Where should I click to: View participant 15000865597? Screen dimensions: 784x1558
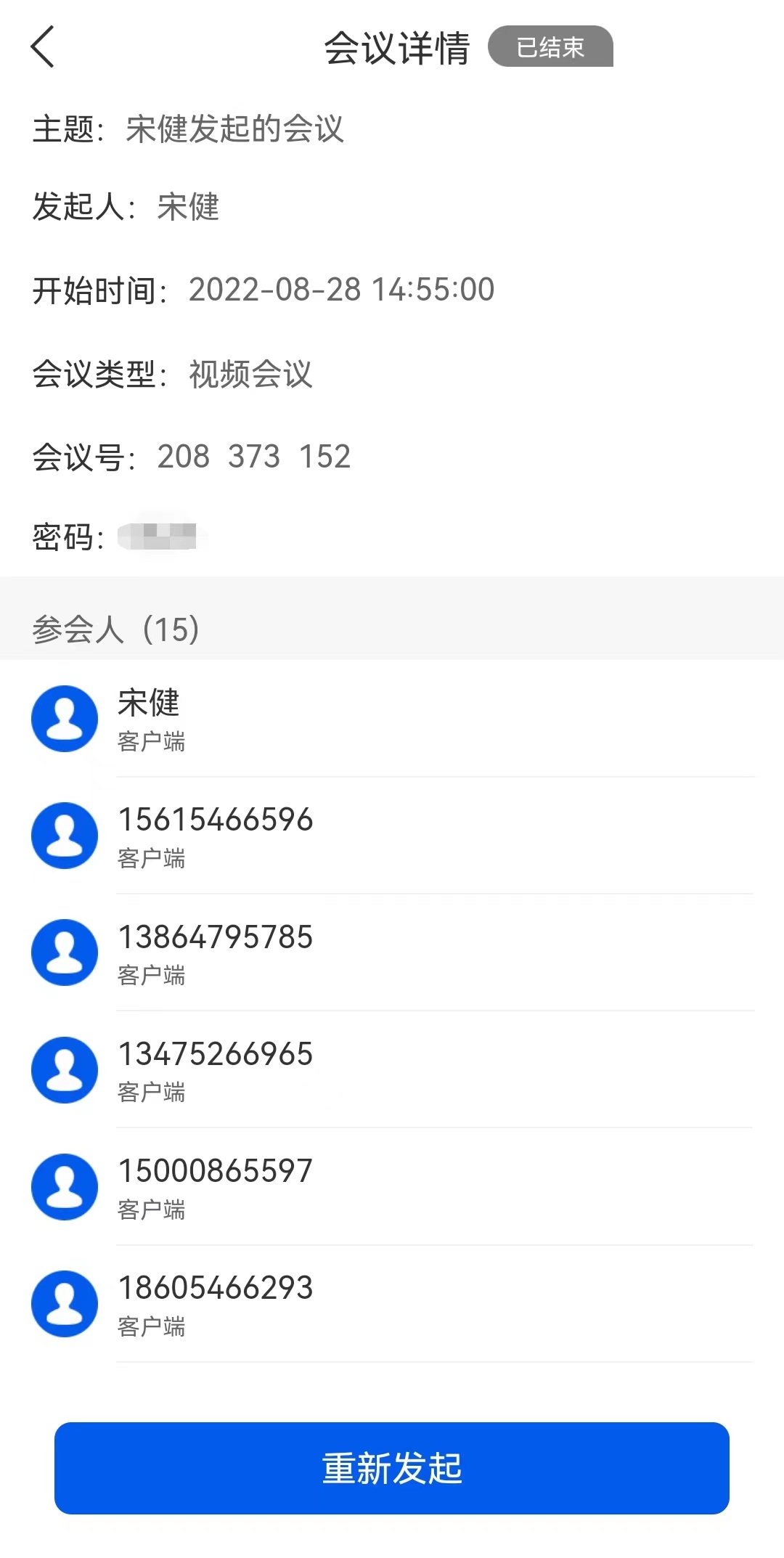point(392,1187)
